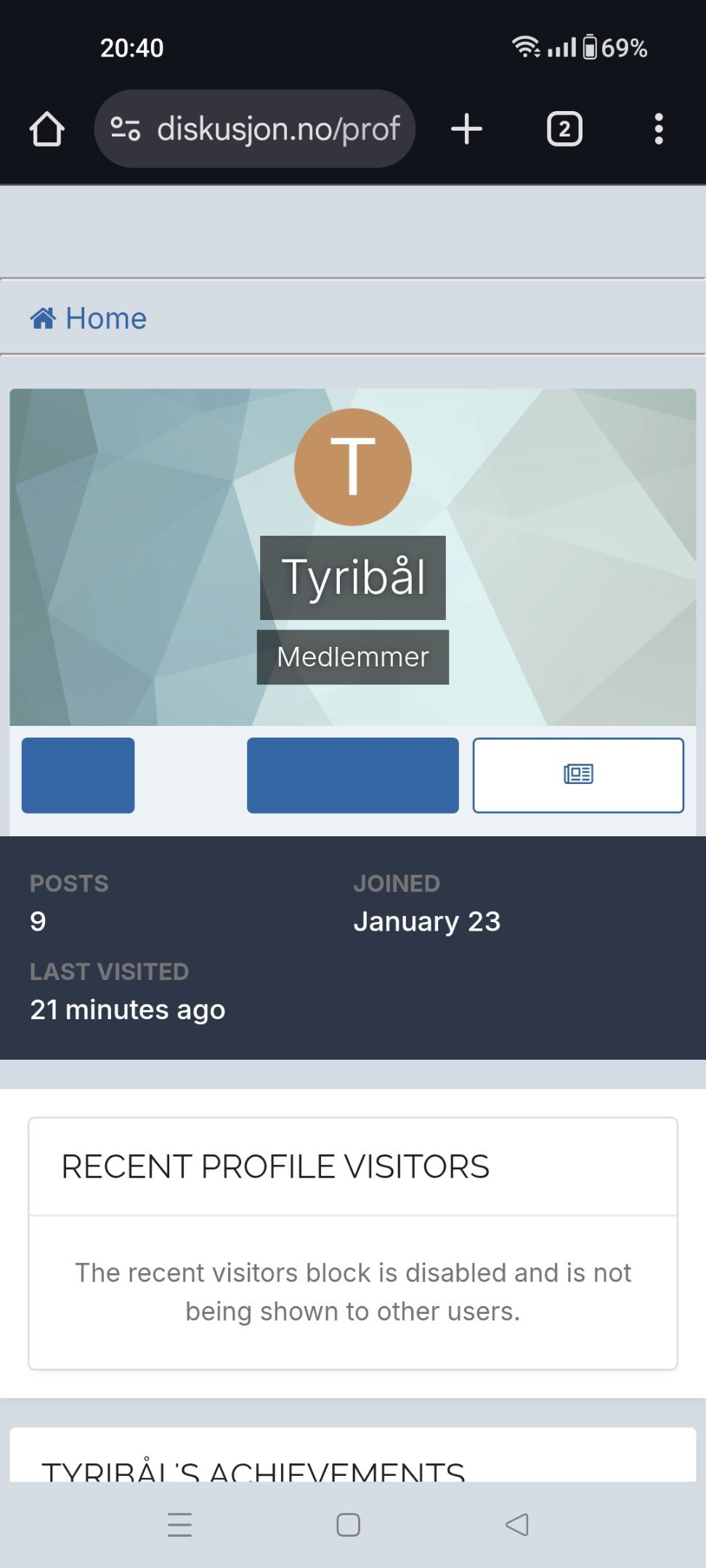Open the browser overflow menu
Screen dimensions: 706x1568
pos(659,129)
